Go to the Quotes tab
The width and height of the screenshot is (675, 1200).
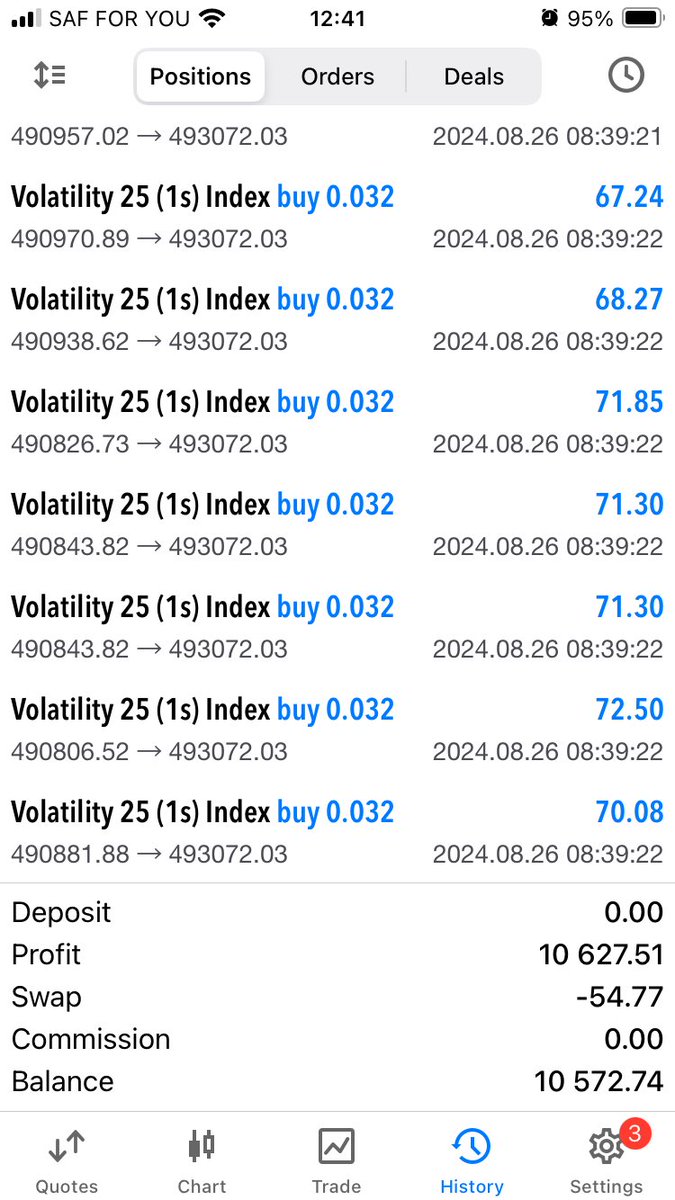point(67,1160)
